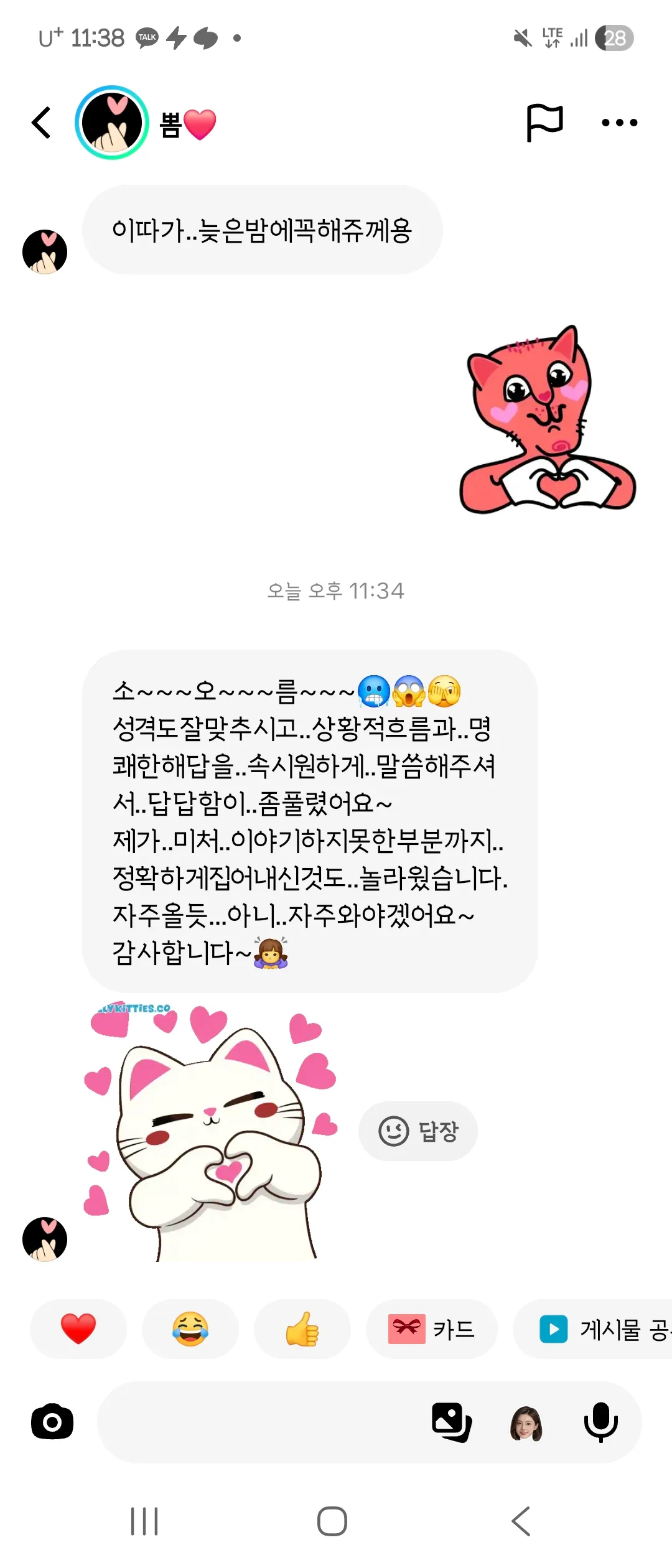672x1568 pixels.
Task: Tap the sender's avatar beside the first message
Action: click(45, 252)
